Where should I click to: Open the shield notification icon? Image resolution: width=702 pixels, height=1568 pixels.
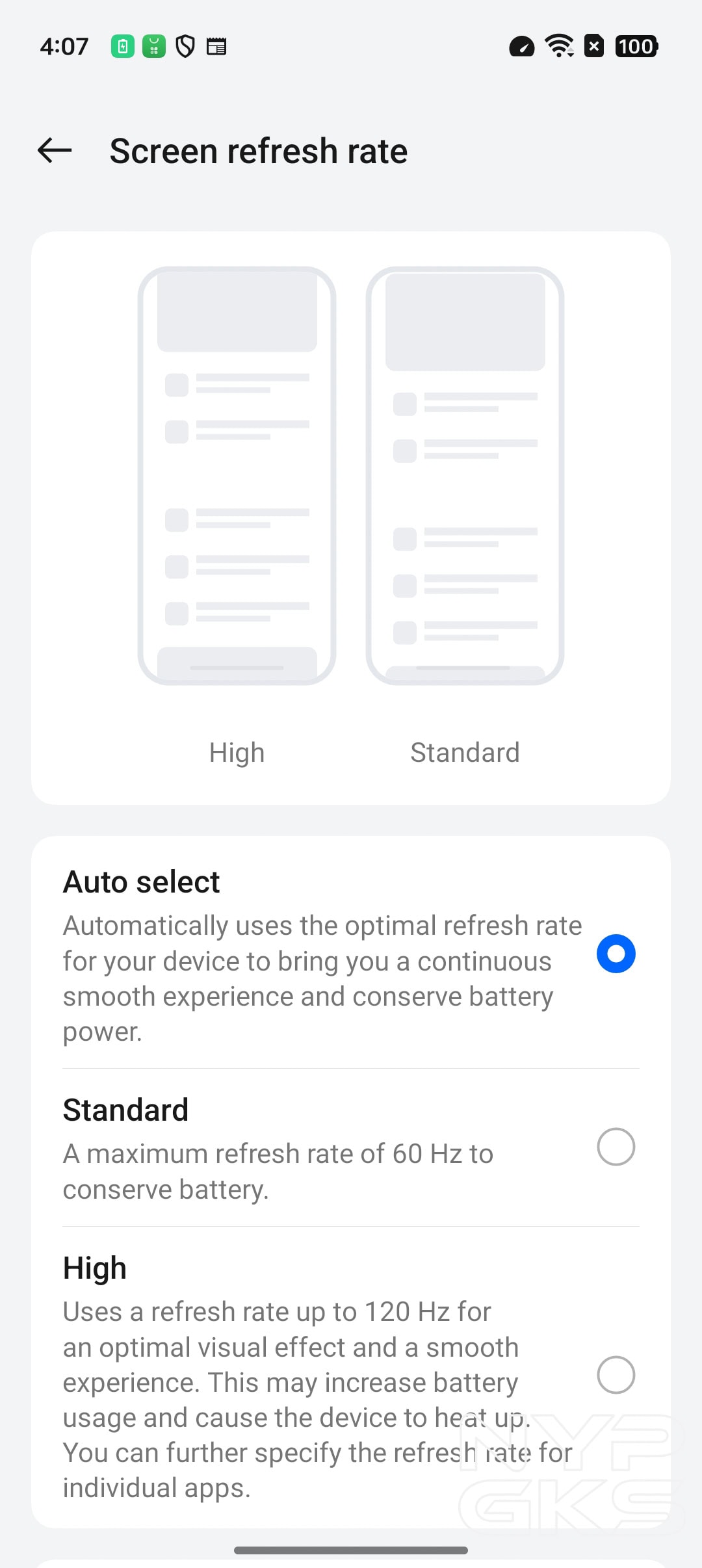pos(185,46)
